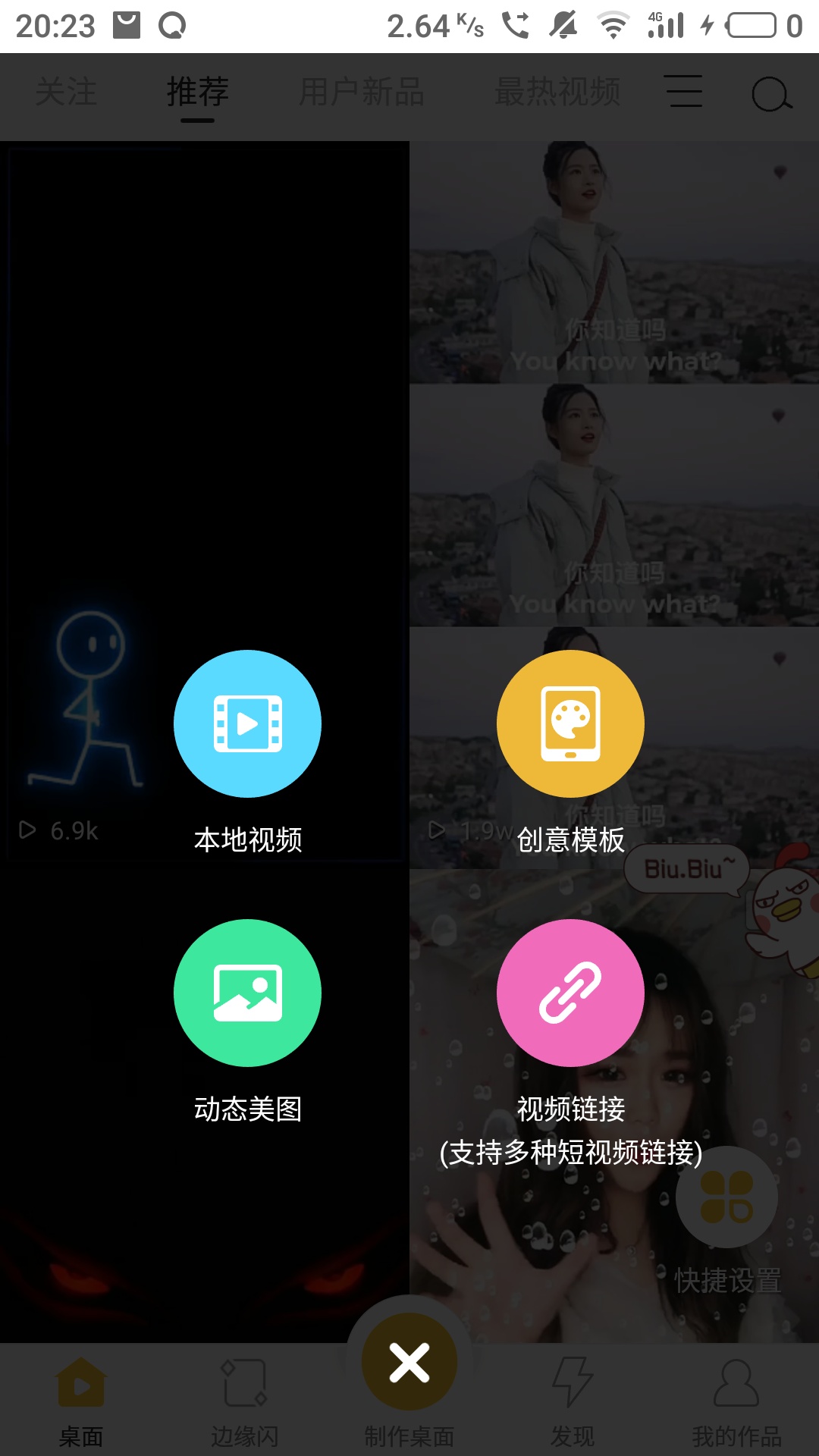The width and height of the screenshot is (819, 1456).
Task: Open the search magnifier icon
Action: [x=771, y=93]
